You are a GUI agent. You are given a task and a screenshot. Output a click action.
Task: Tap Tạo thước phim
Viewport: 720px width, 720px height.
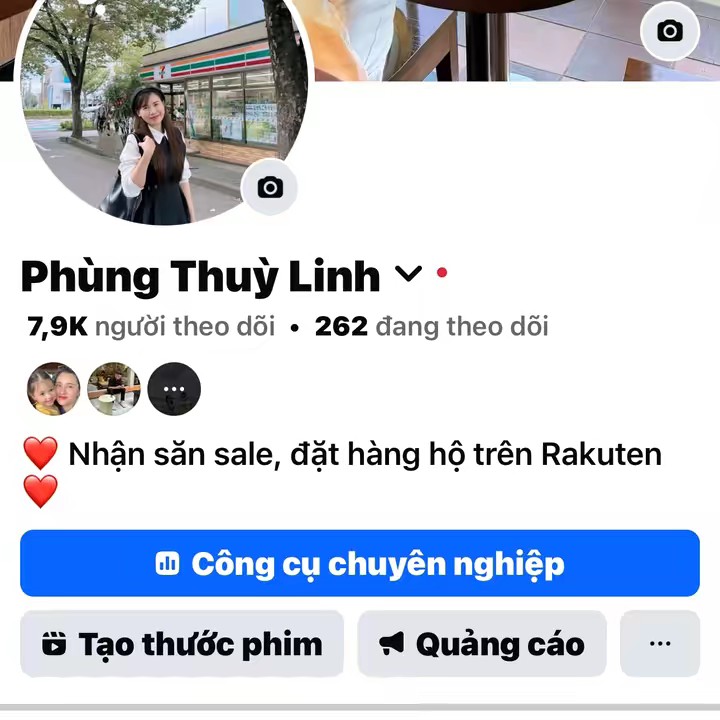182,644
